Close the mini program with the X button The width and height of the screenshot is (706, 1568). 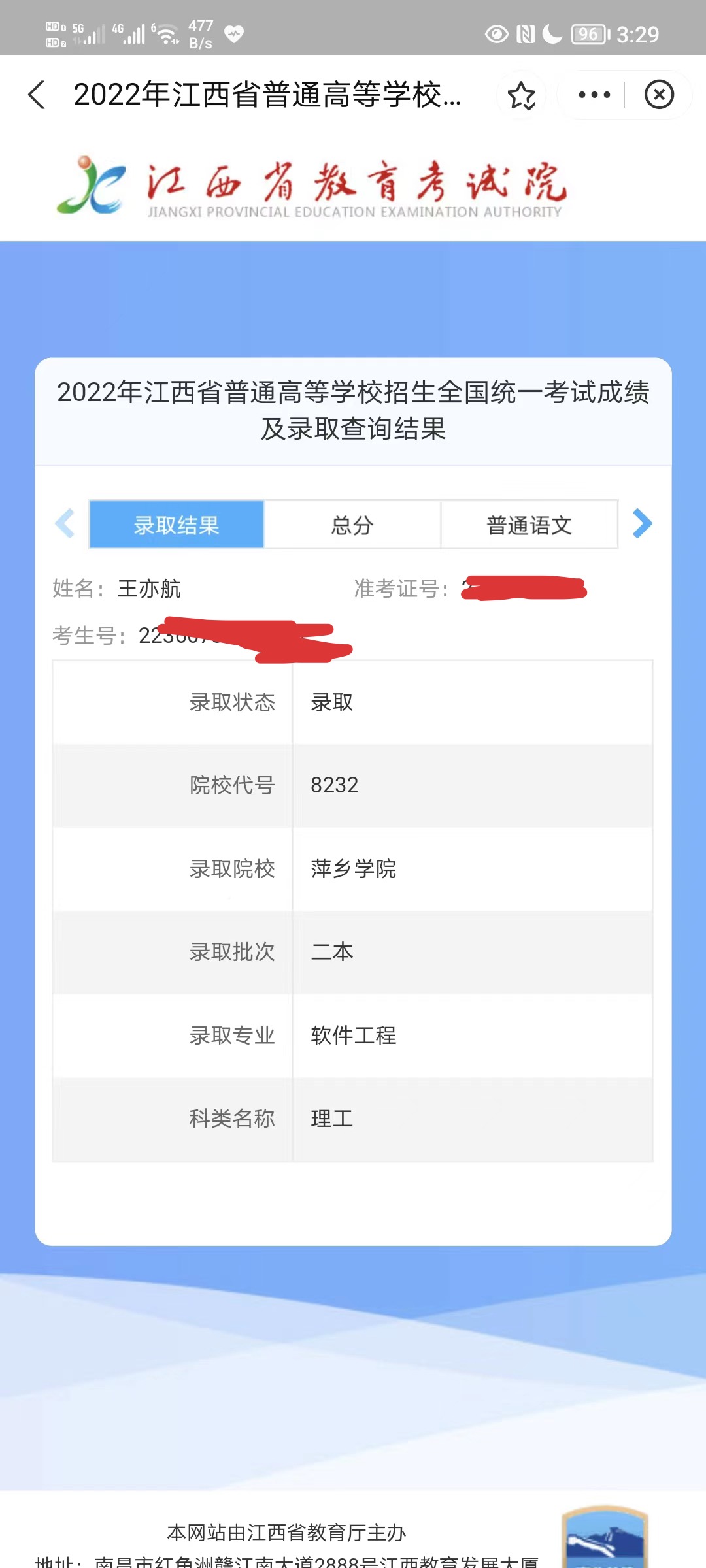659,95
